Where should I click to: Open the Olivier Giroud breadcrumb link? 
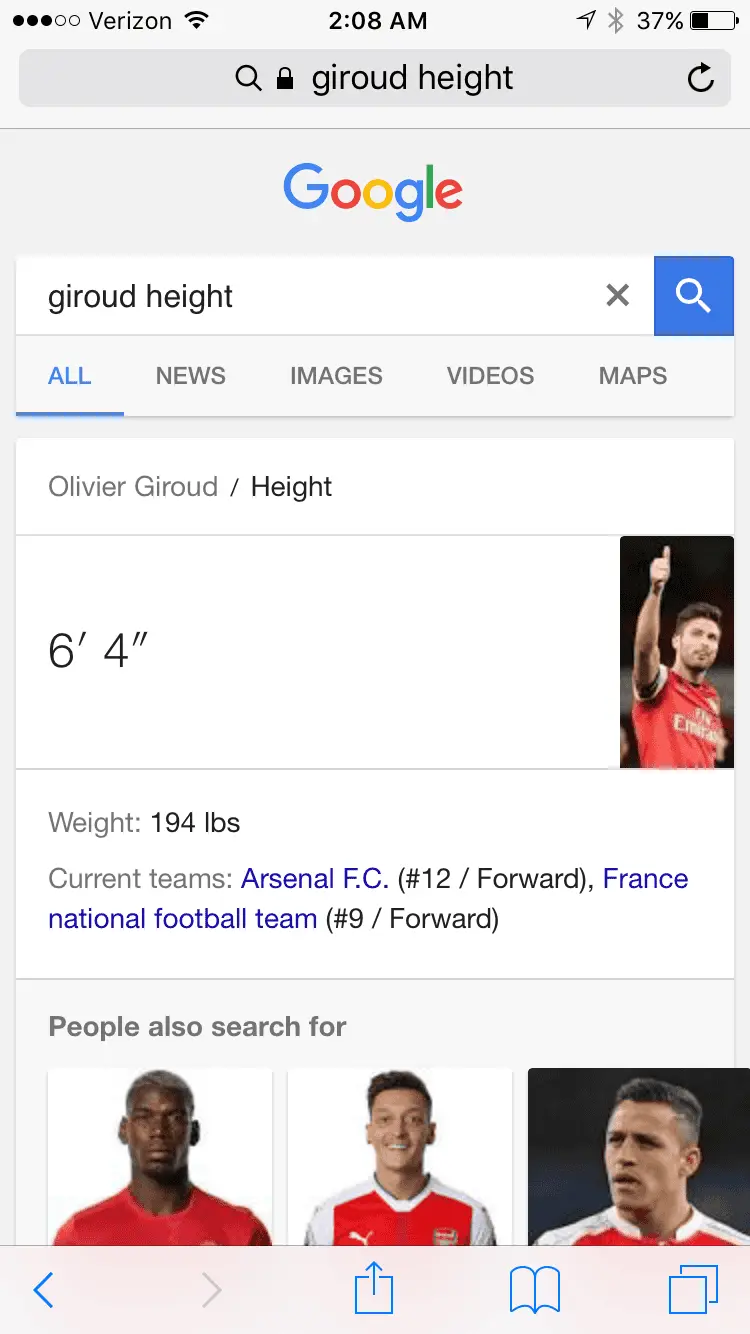(x=133, y=487)
